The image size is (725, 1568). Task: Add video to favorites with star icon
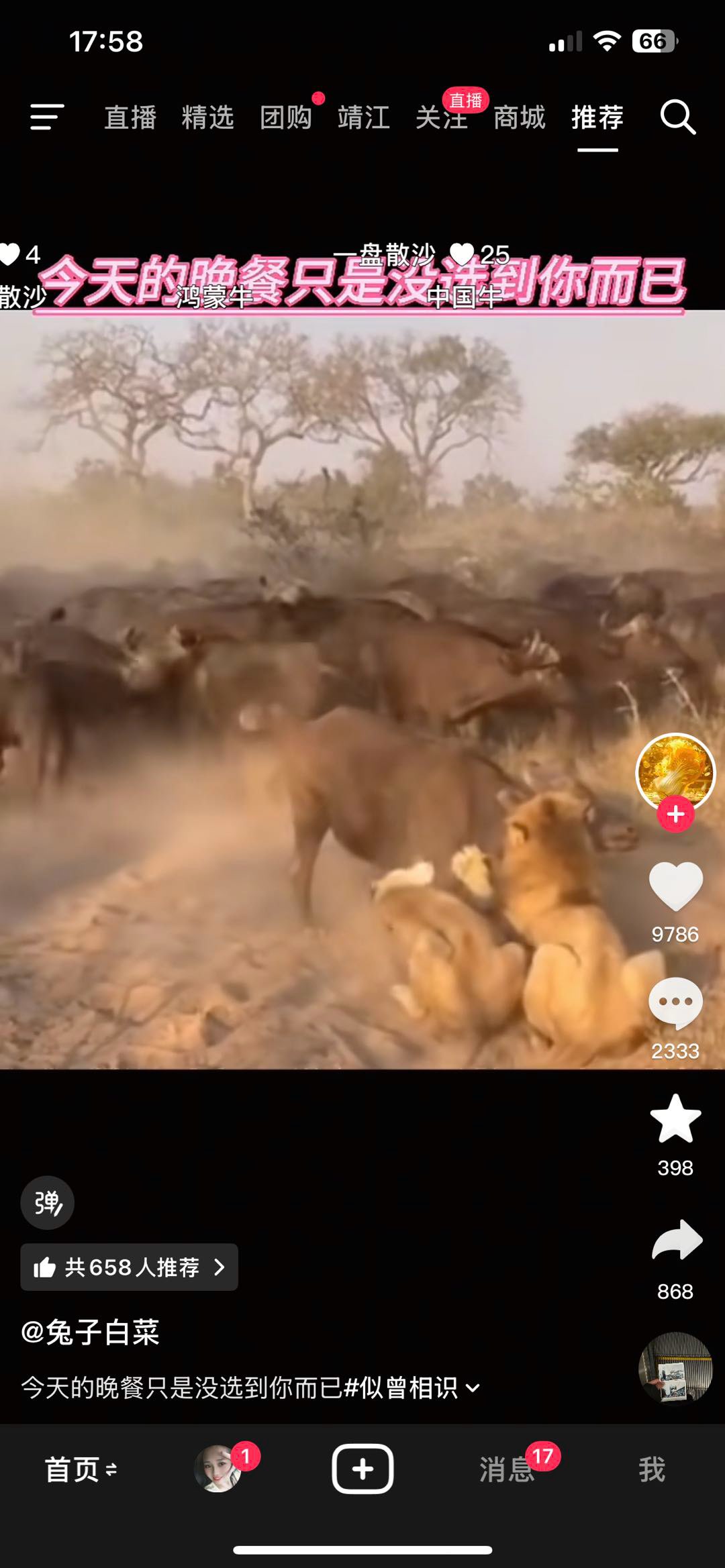[x=675, y=1118]
